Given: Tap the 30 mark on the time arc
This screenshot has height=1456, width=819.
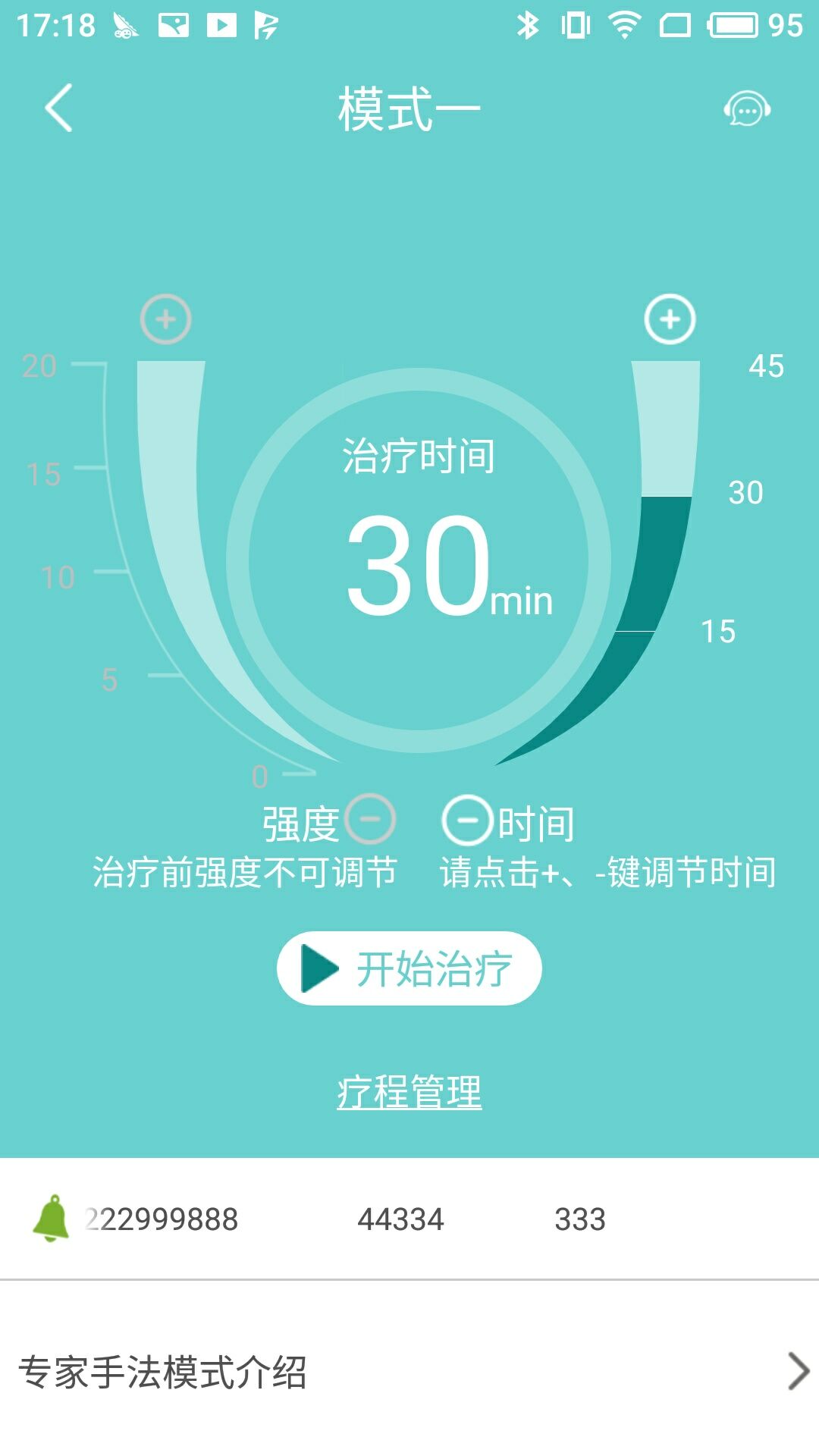Looking at the screenshot, I should click(746, 493).
